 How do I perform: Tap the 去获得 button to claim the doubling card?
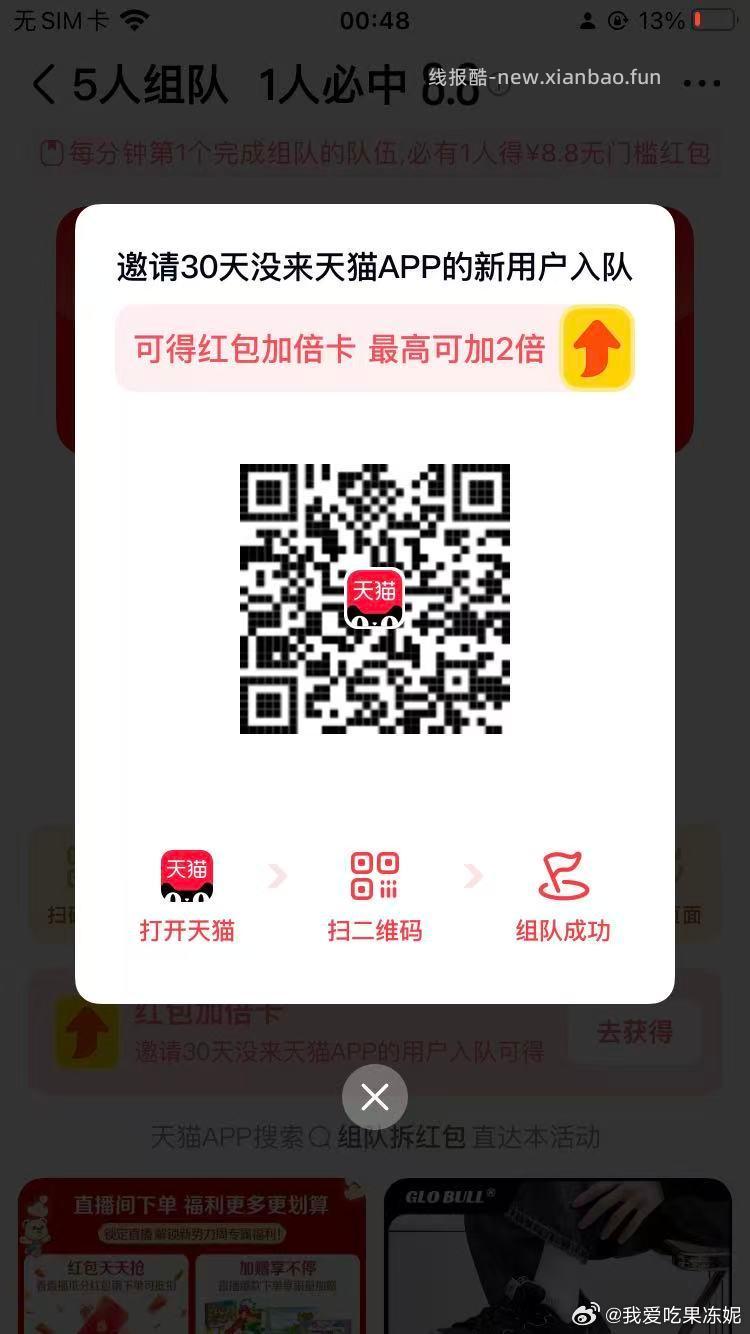[636, 1031]
